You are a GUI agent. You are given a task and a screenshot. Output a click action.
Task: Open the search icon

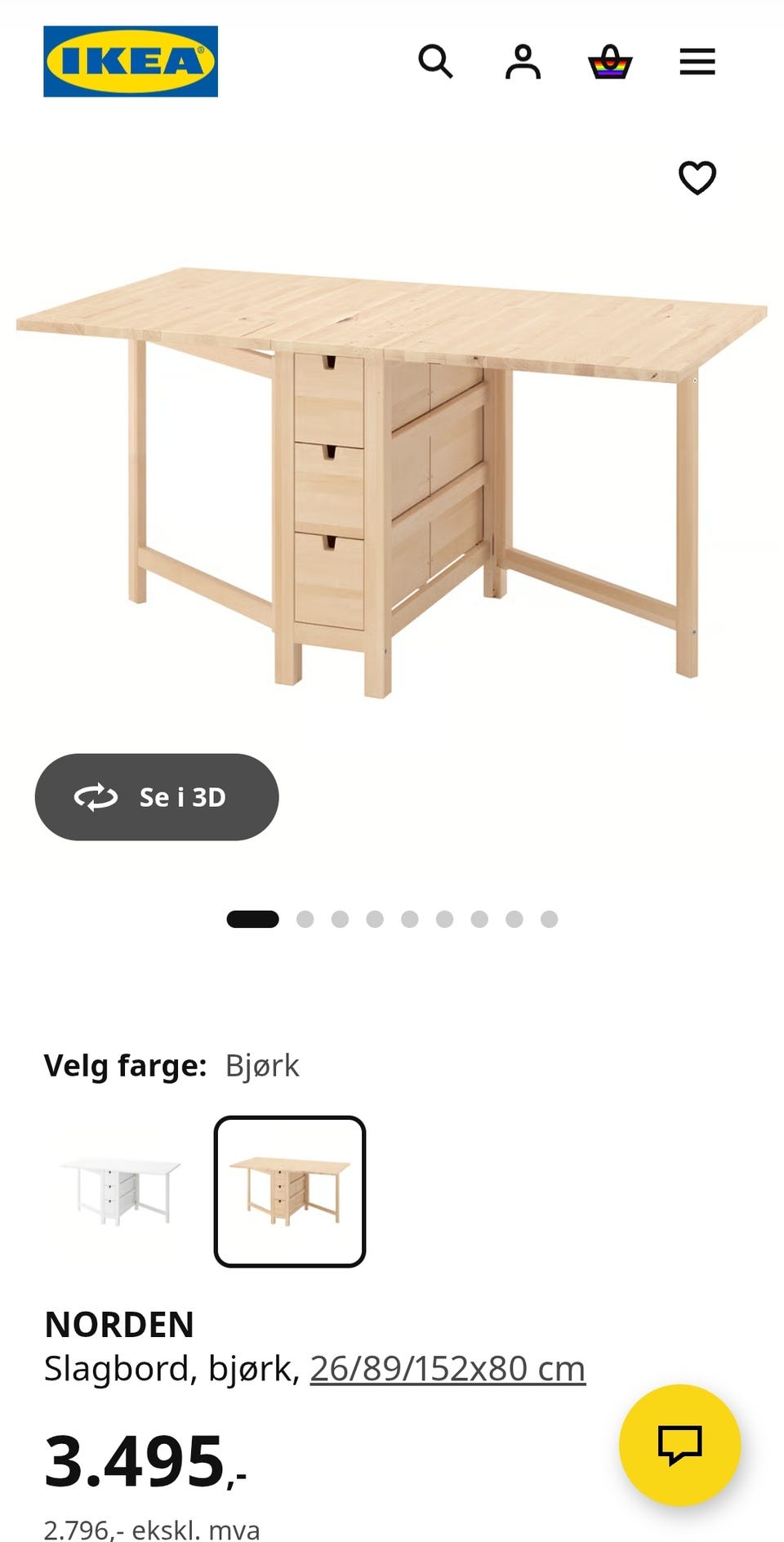(435, 61)
